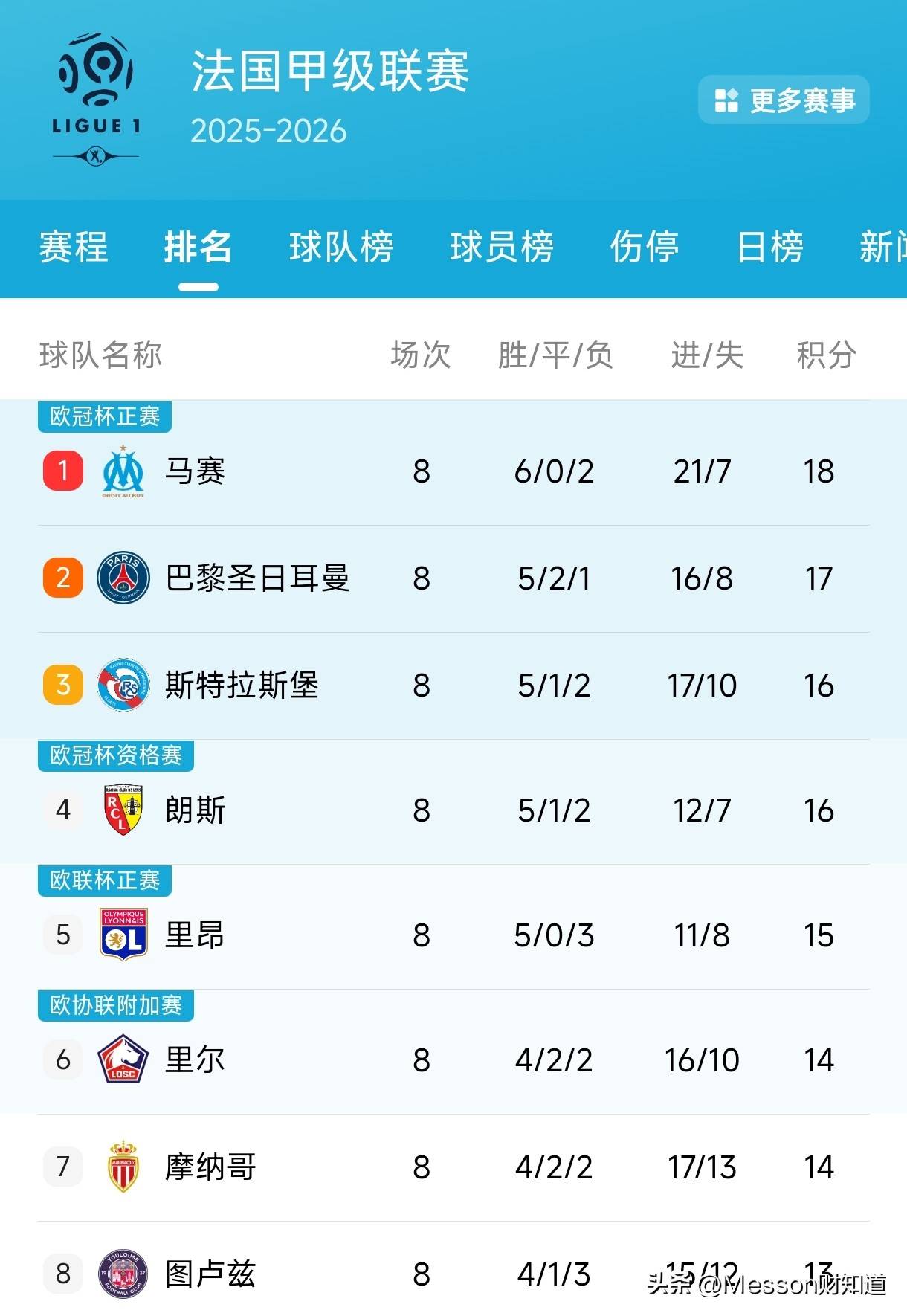
Task: View the 摩纳哥 team row
Action: click(210, 1167)
